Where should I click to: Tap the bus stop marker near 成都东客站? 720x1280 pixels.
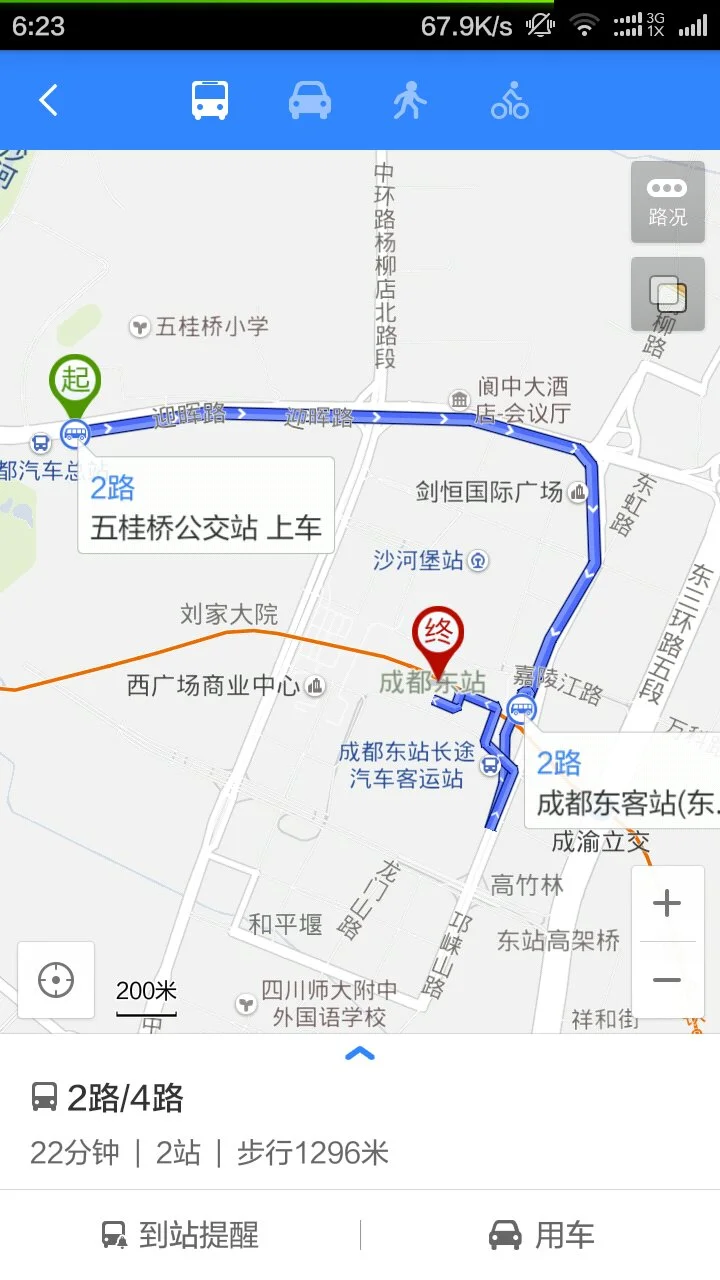519,711
